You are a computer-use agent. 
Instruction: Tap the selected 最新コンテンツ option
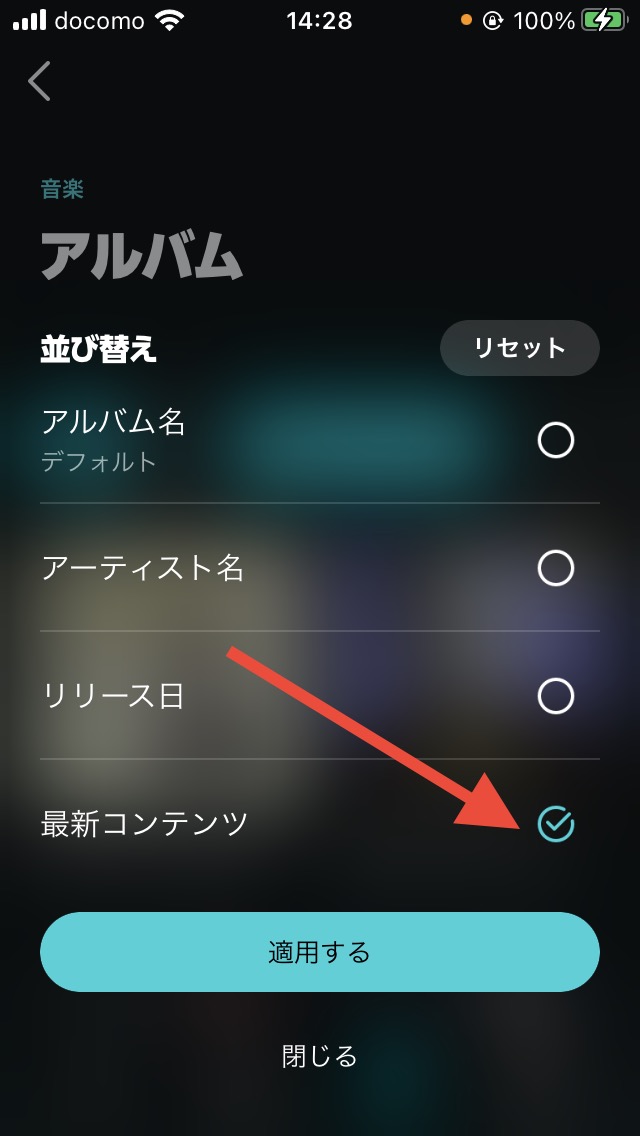[x=320, y=824]
